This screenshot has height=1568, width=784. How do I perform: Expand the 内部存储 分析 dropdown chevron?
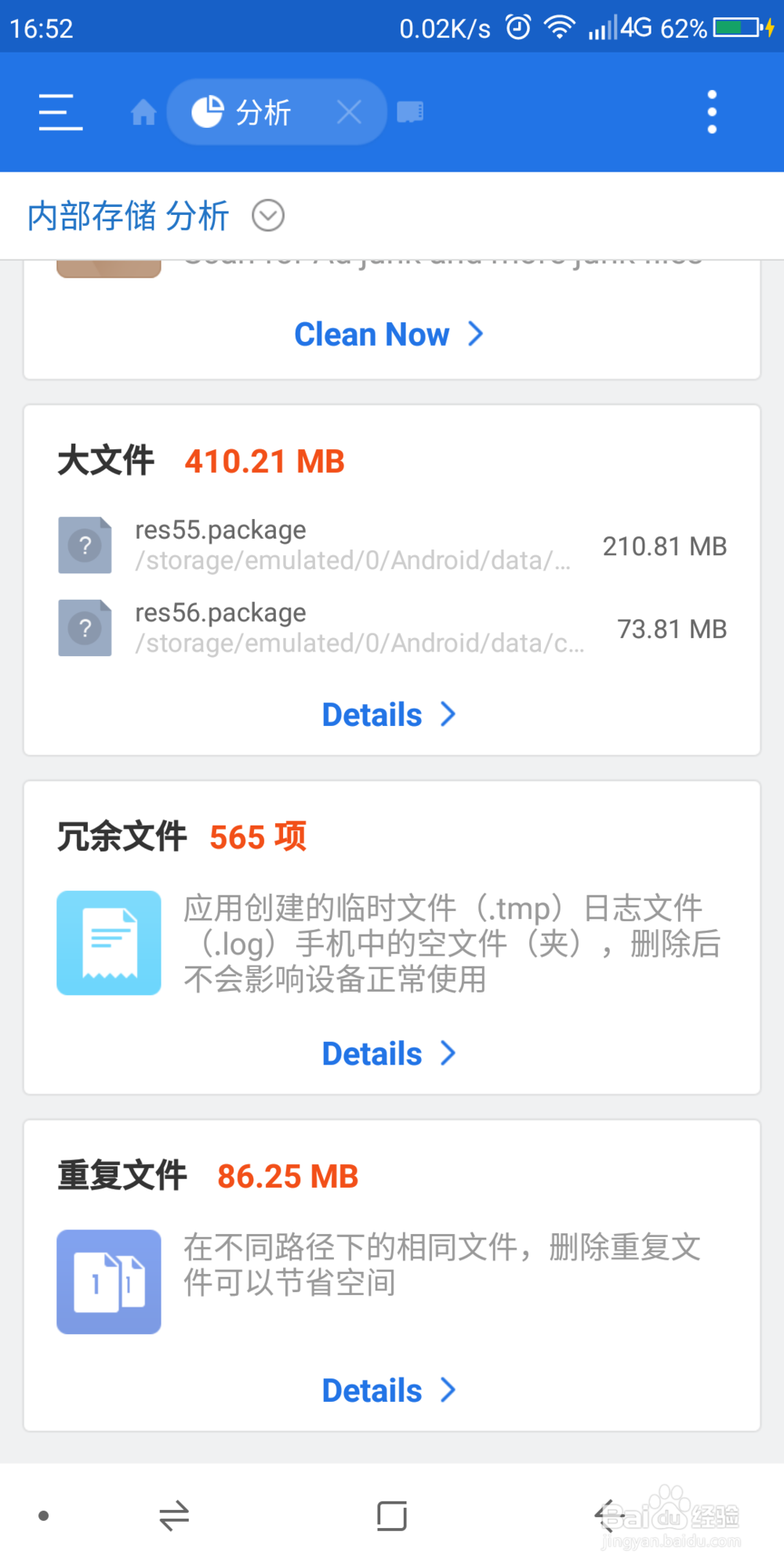click(x=267, y=215)
